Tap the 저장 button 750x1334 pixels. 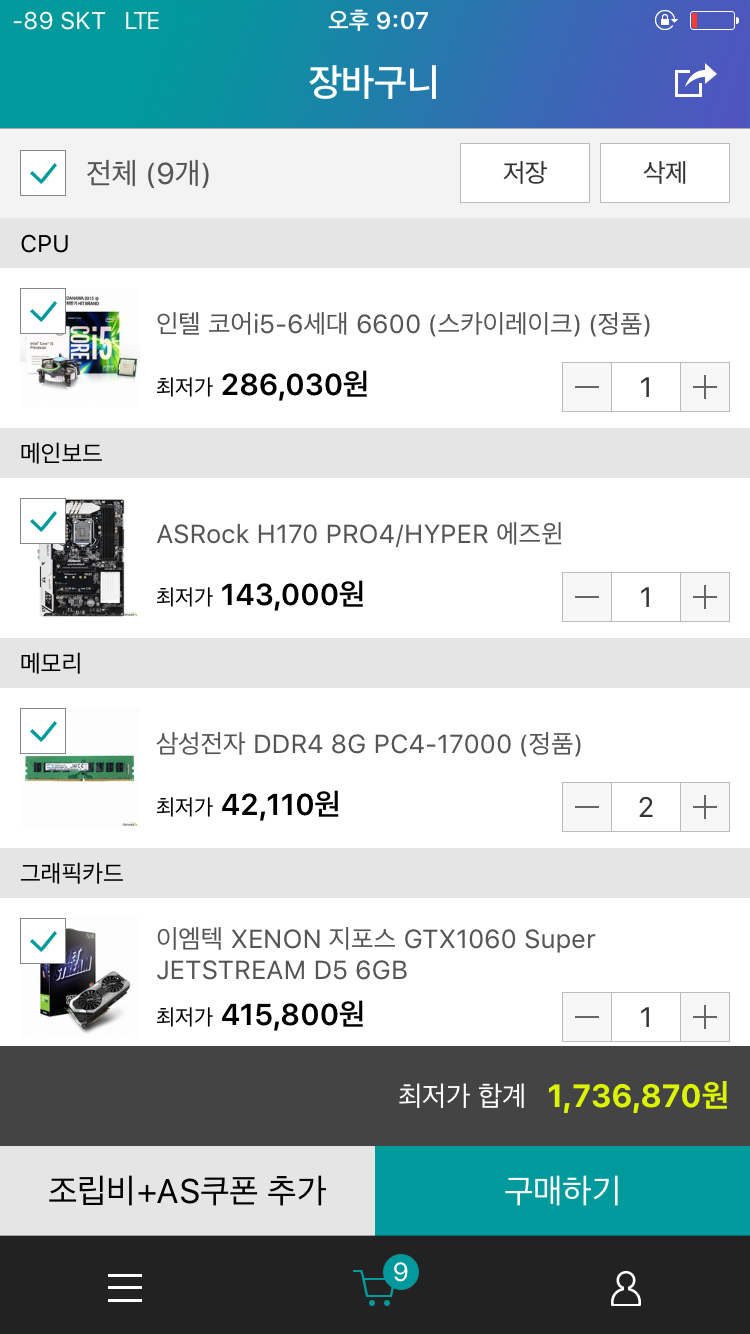[524, 173]
